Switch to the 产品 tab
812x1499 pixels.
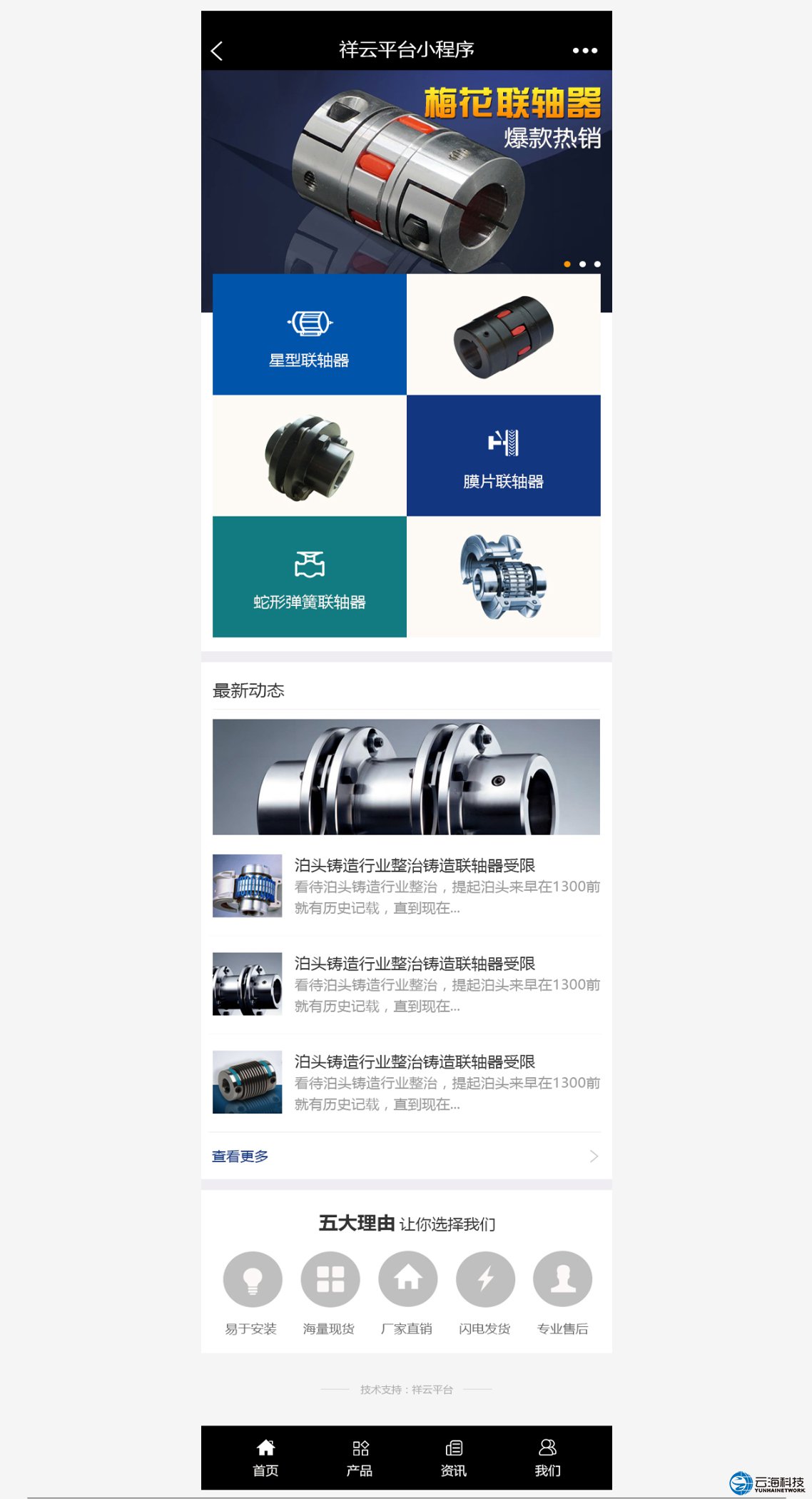click(360, 1457)
